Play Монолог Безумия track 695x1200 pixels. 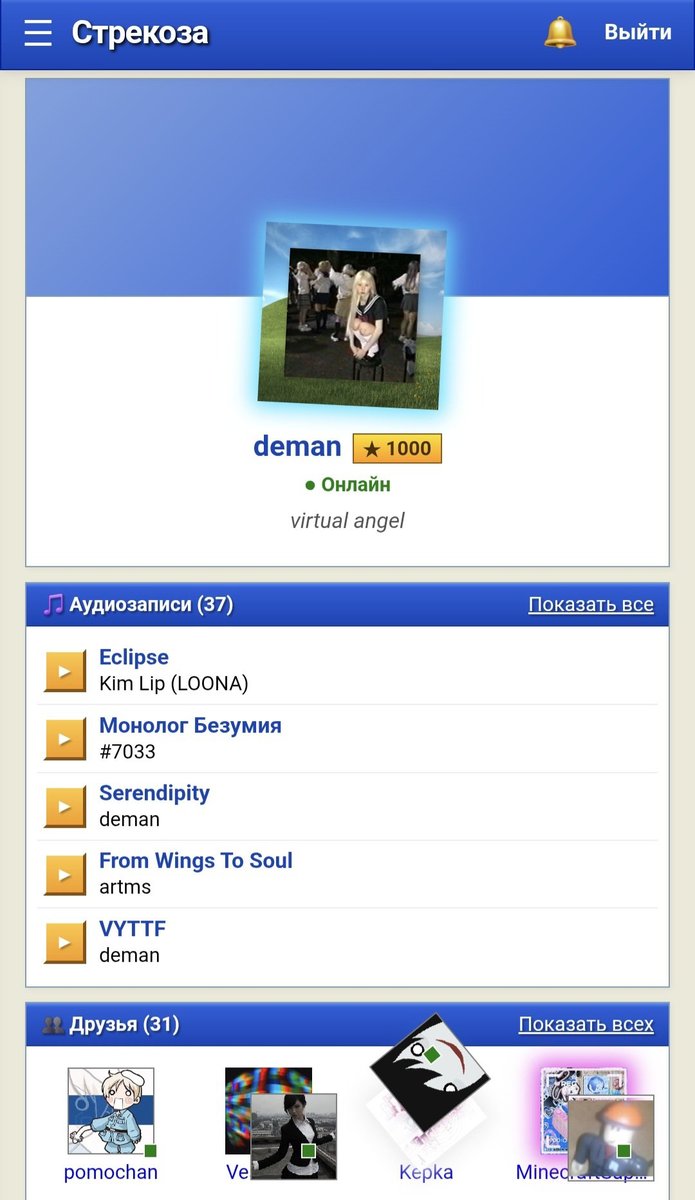coord(65,739)
